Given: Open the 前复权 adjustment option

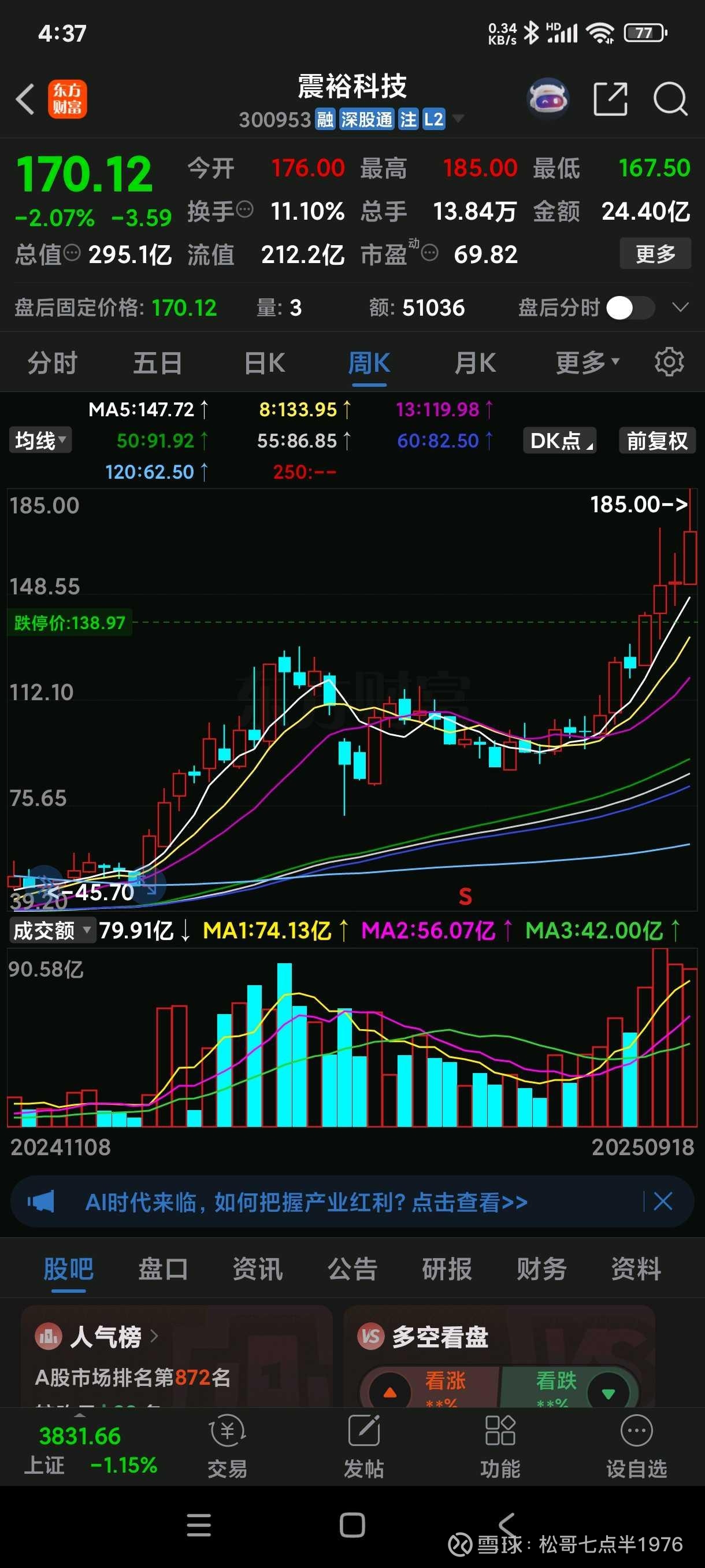Looking at the screenshot, I should click(656, 441).
